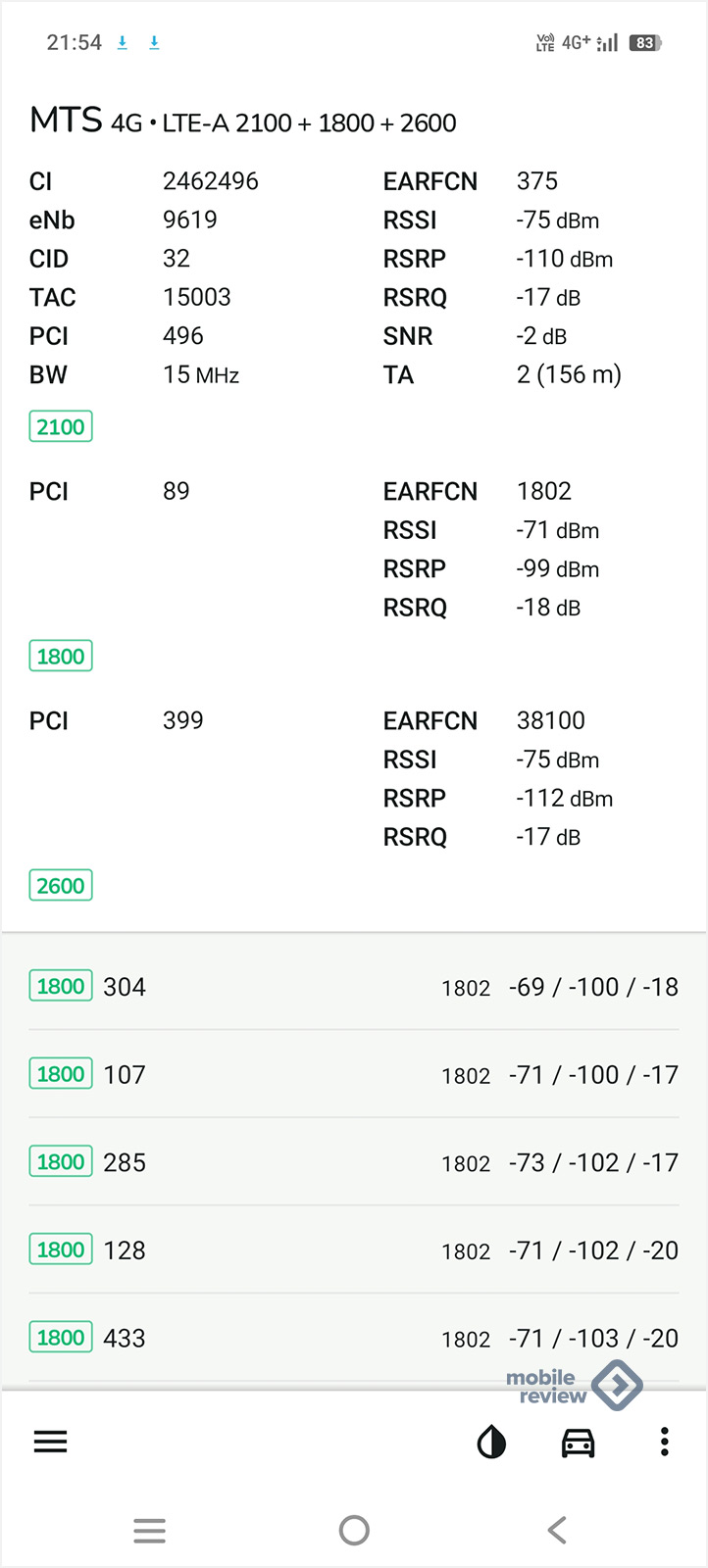Enable drive mode with the car icon
The height and width of the screenshot is (1568, 708).
(x=578, y=1443)
